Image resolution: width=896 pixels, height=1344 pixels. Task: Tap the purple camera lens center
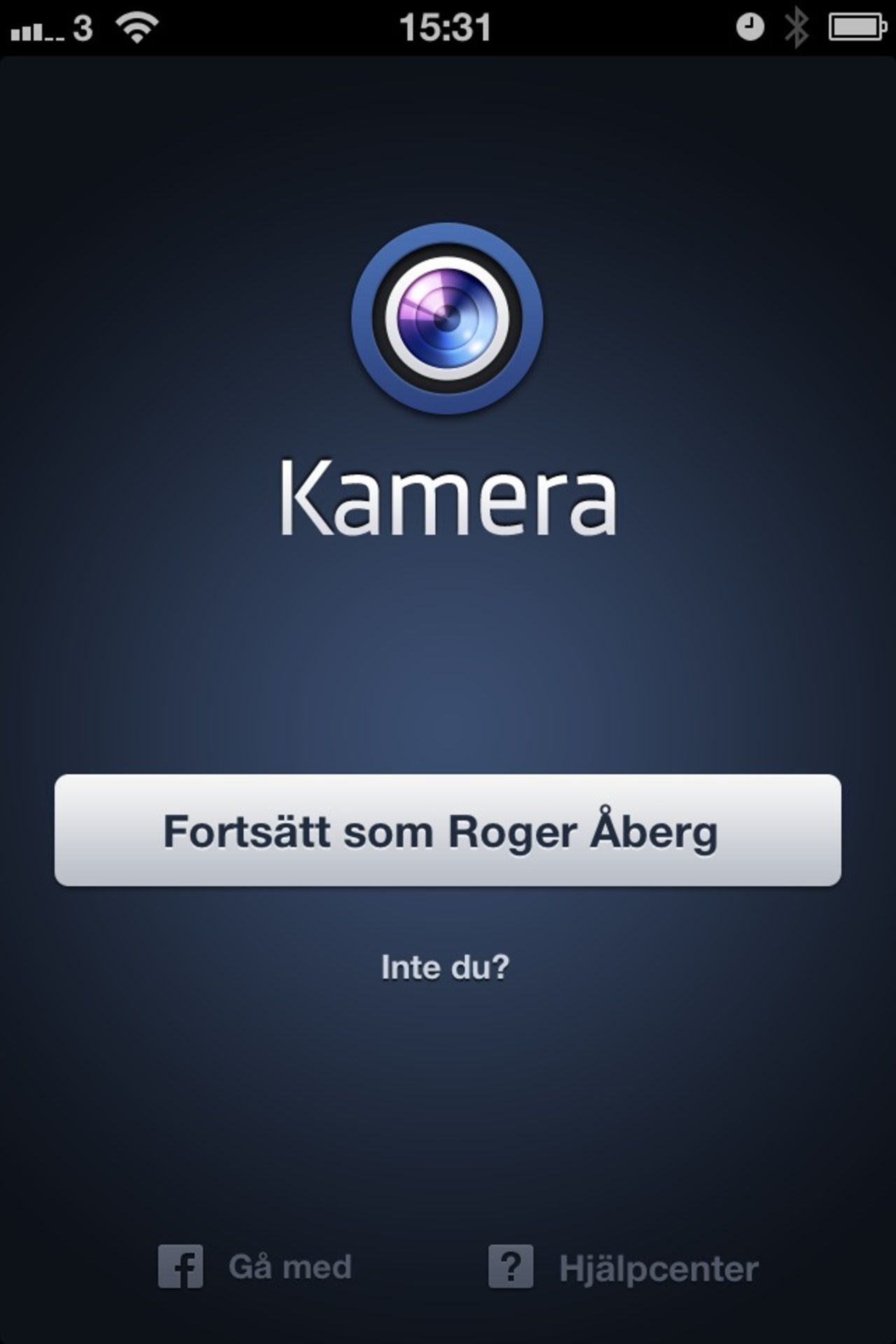(446, 318)
